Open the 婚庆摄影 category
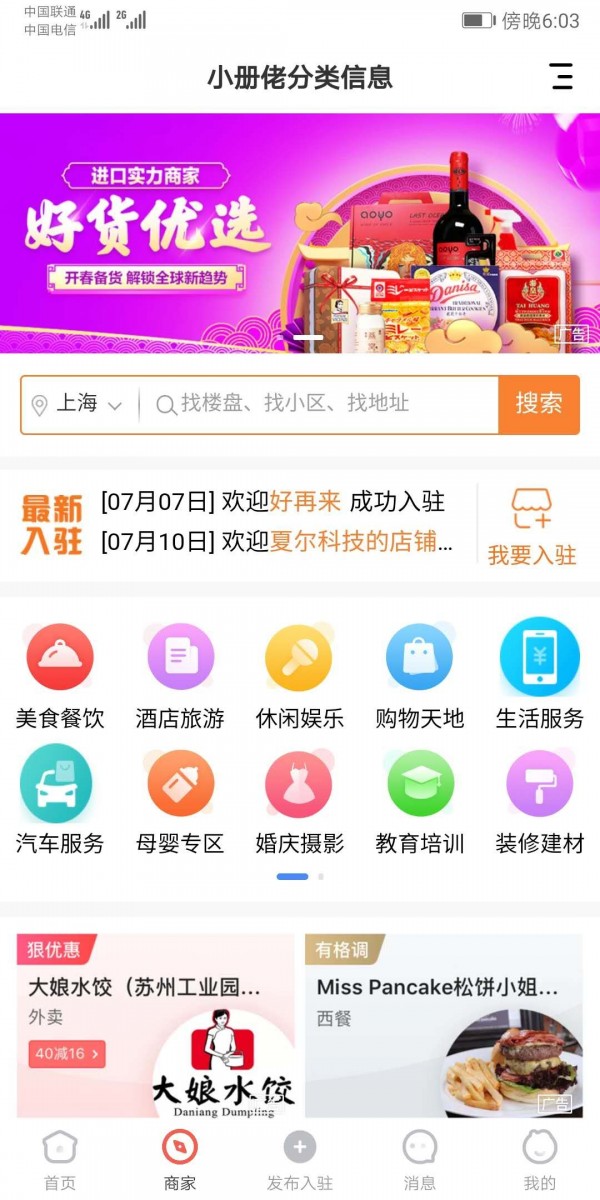The width and height of the screenshot is (600, 1200). (299, 800)
